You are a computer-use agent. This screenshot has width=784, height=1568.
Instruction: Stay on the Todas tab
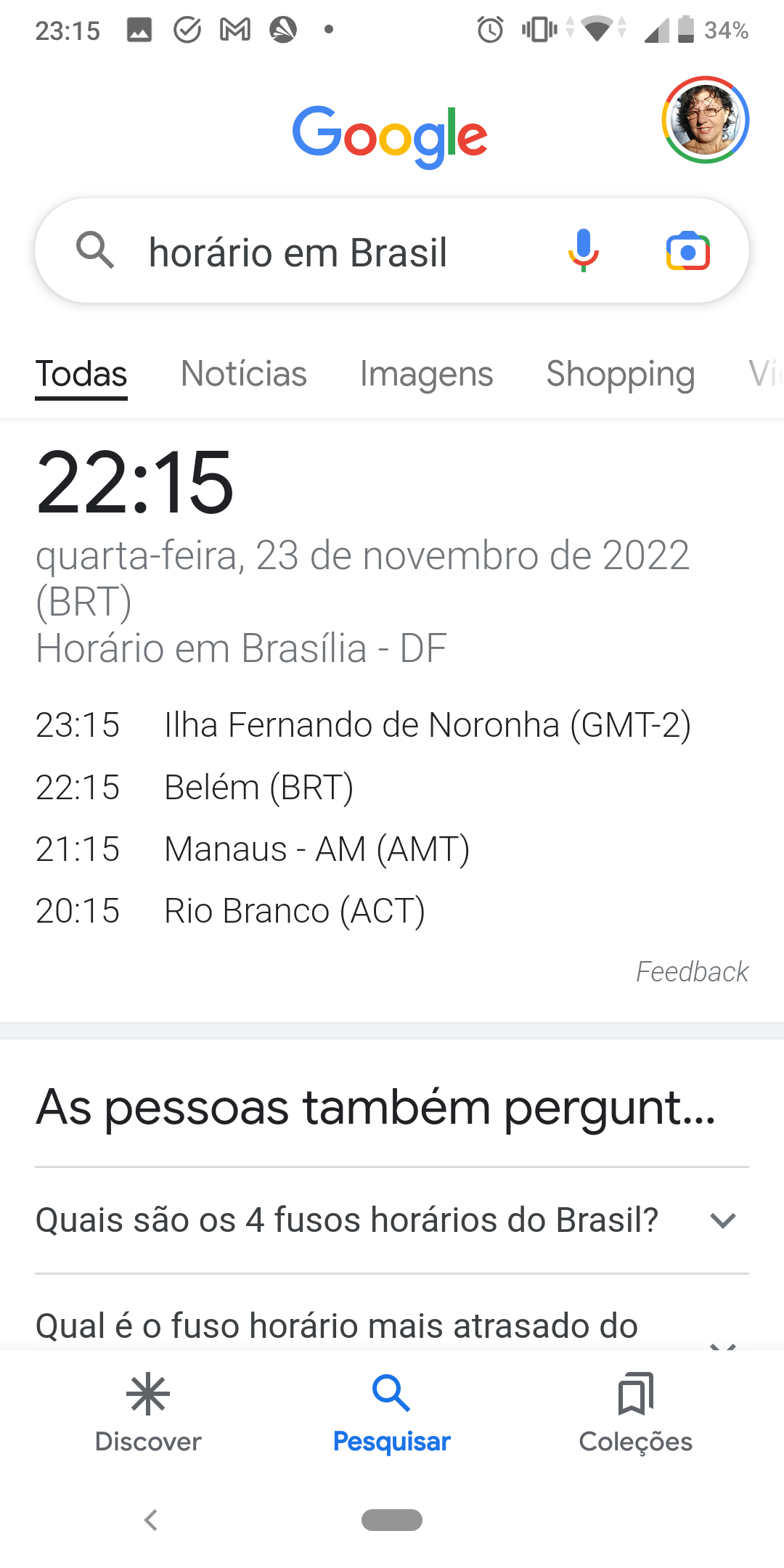click(81, 374)
